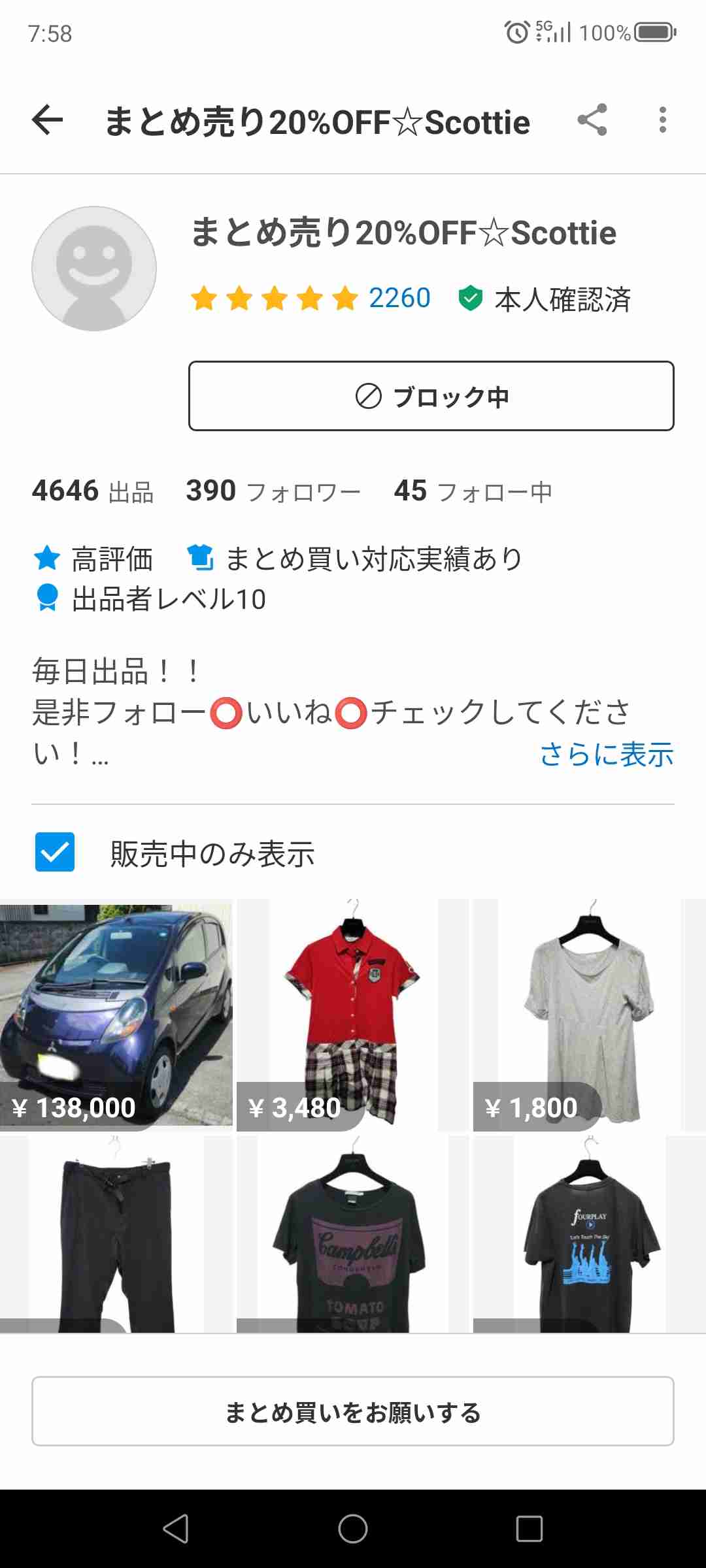
Task: Tap the system home button
Action: 353,1529
